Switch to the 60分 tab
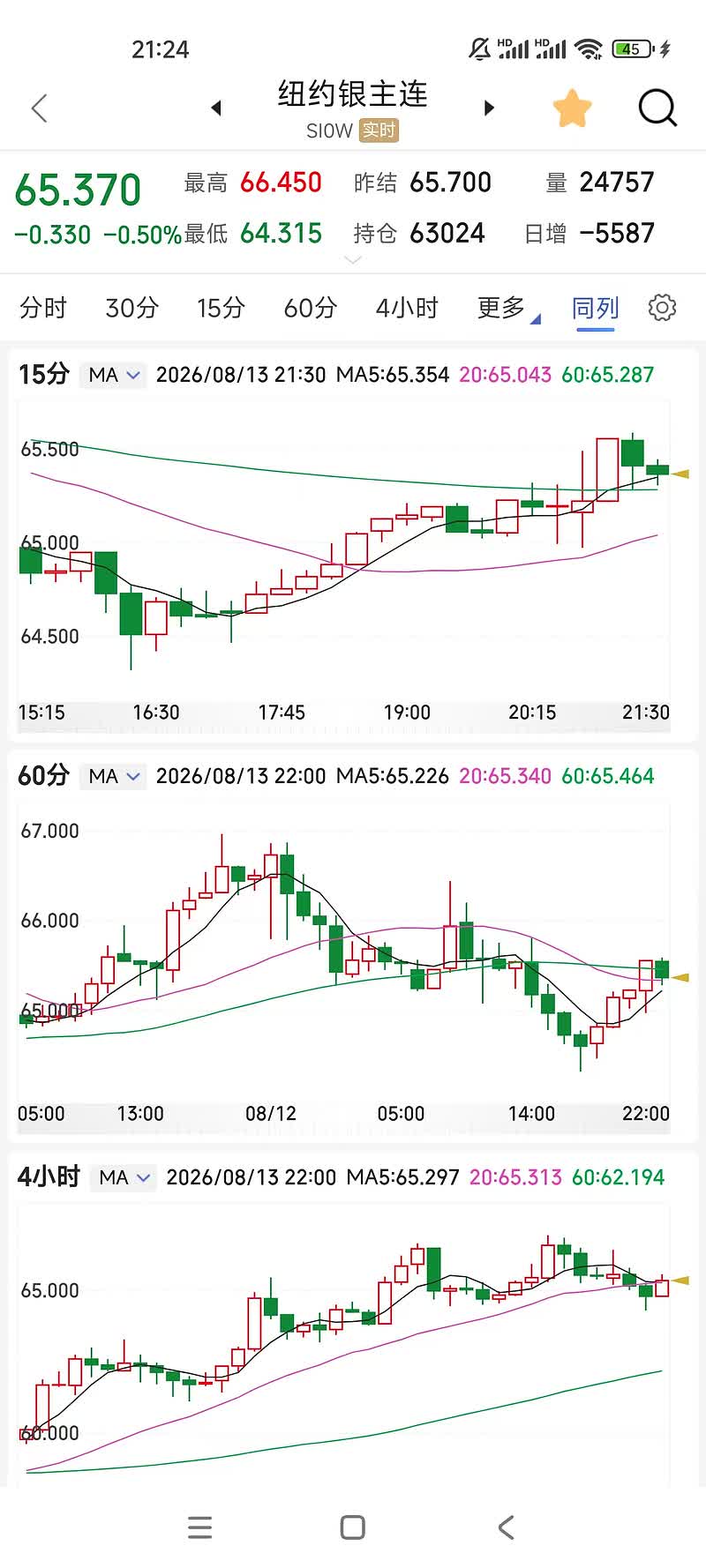The width and height of the screenshot is (706, 1568). (x=311, y=308)
